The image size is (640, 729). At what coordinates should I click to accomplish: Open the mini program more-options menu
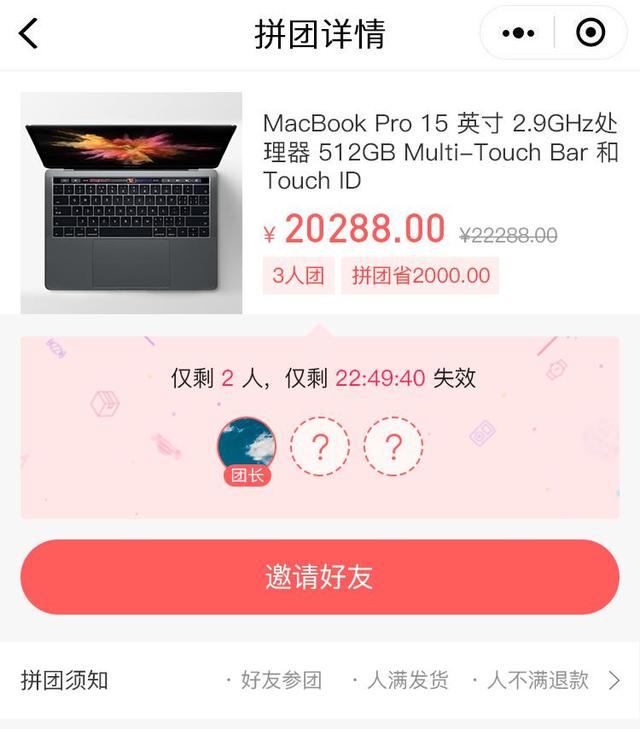pyautogui.click(x=518, y=34)
